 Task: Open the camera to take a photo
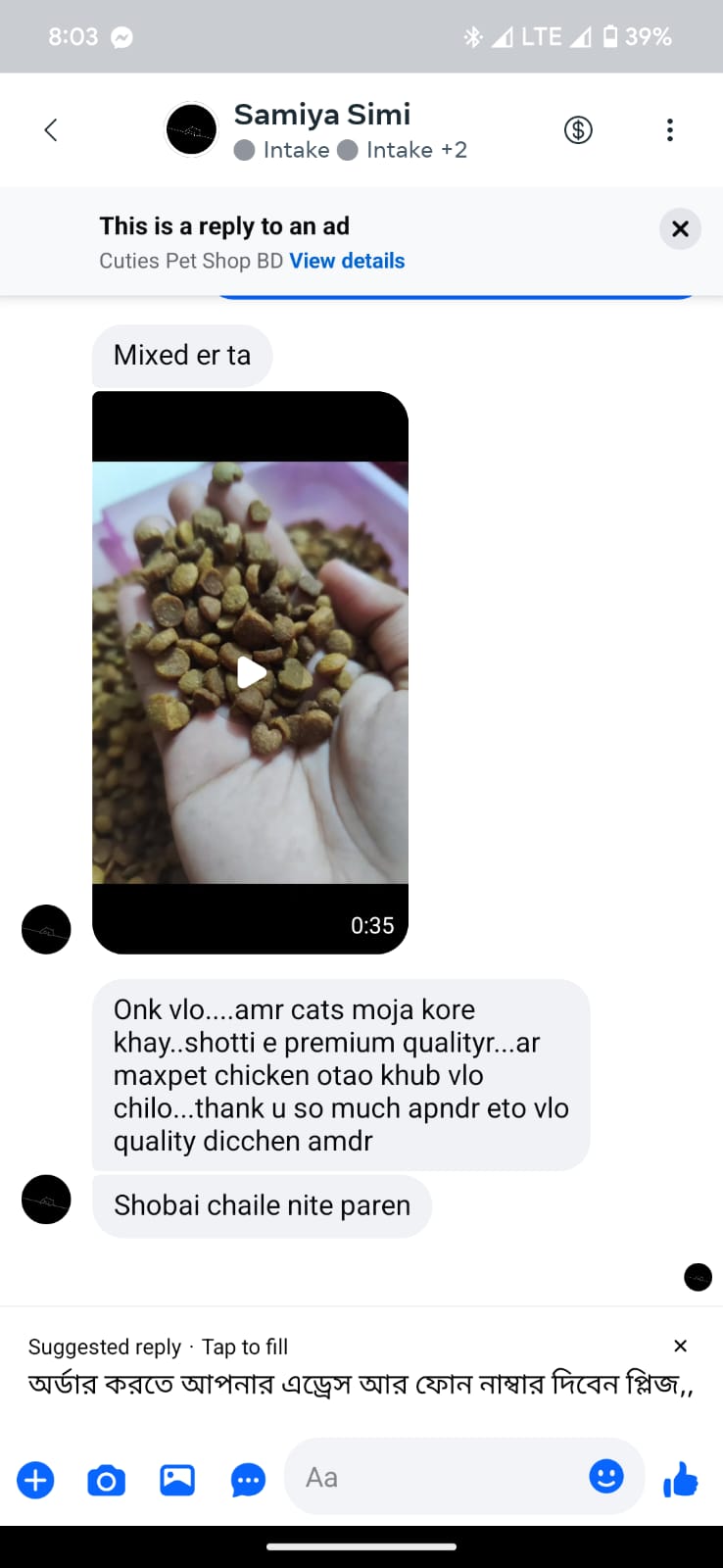pos(107,1480)
